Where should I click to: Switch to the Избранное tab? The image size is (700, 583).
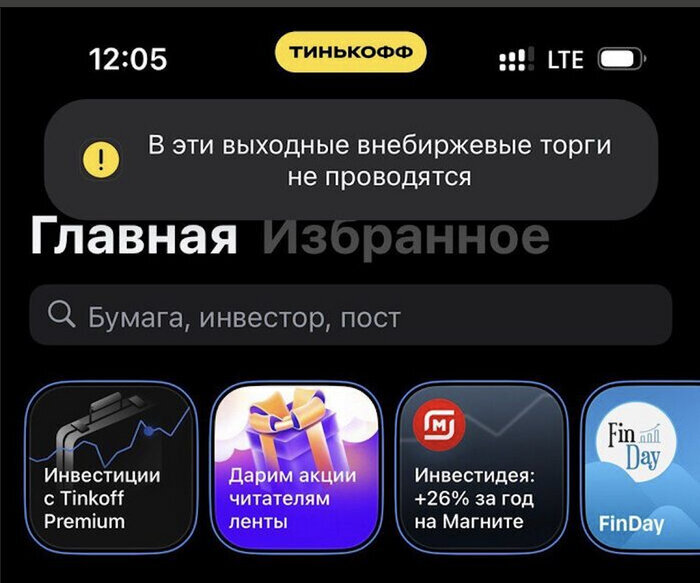pyautogui.click(x=405, y=238)
